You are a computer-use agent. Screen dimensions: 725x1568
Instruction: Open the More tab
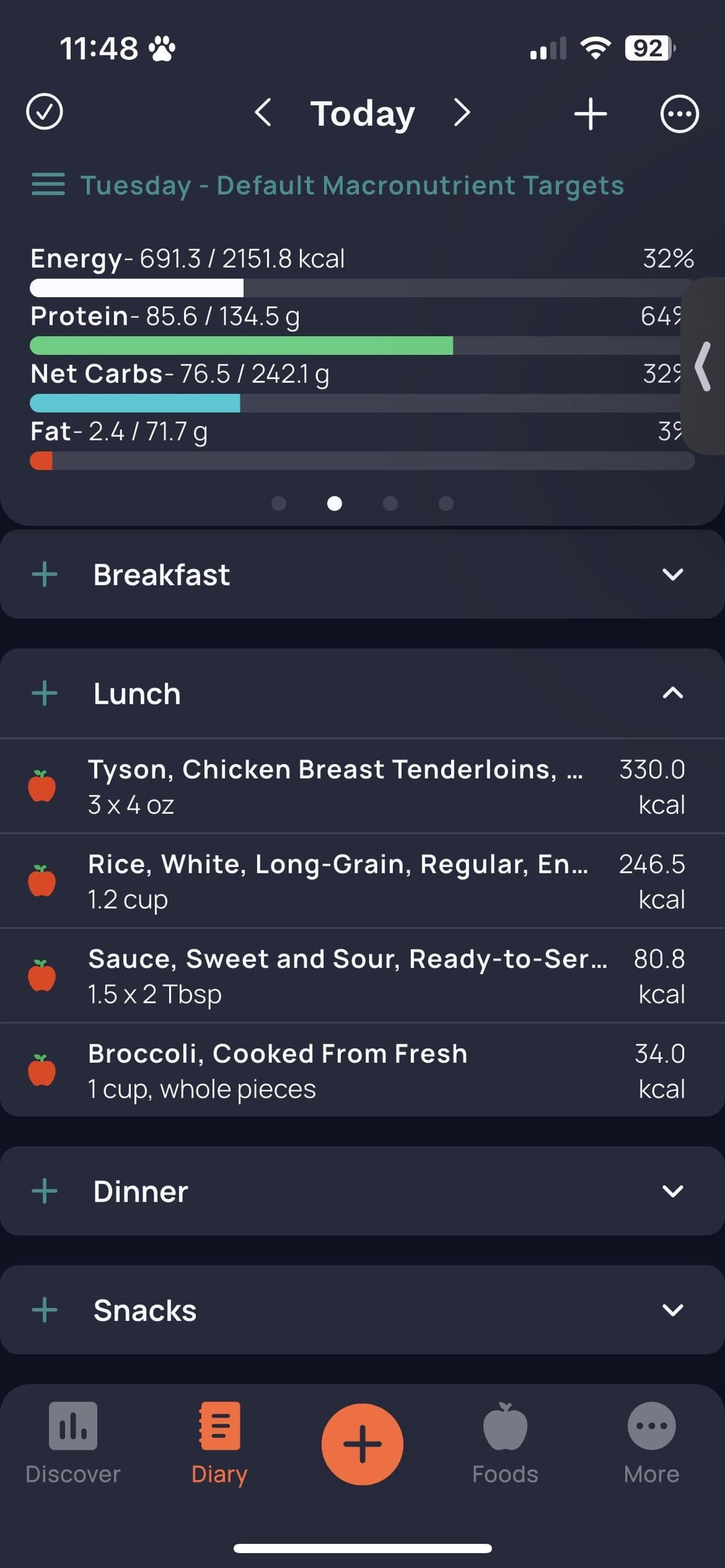[651, 1443]
